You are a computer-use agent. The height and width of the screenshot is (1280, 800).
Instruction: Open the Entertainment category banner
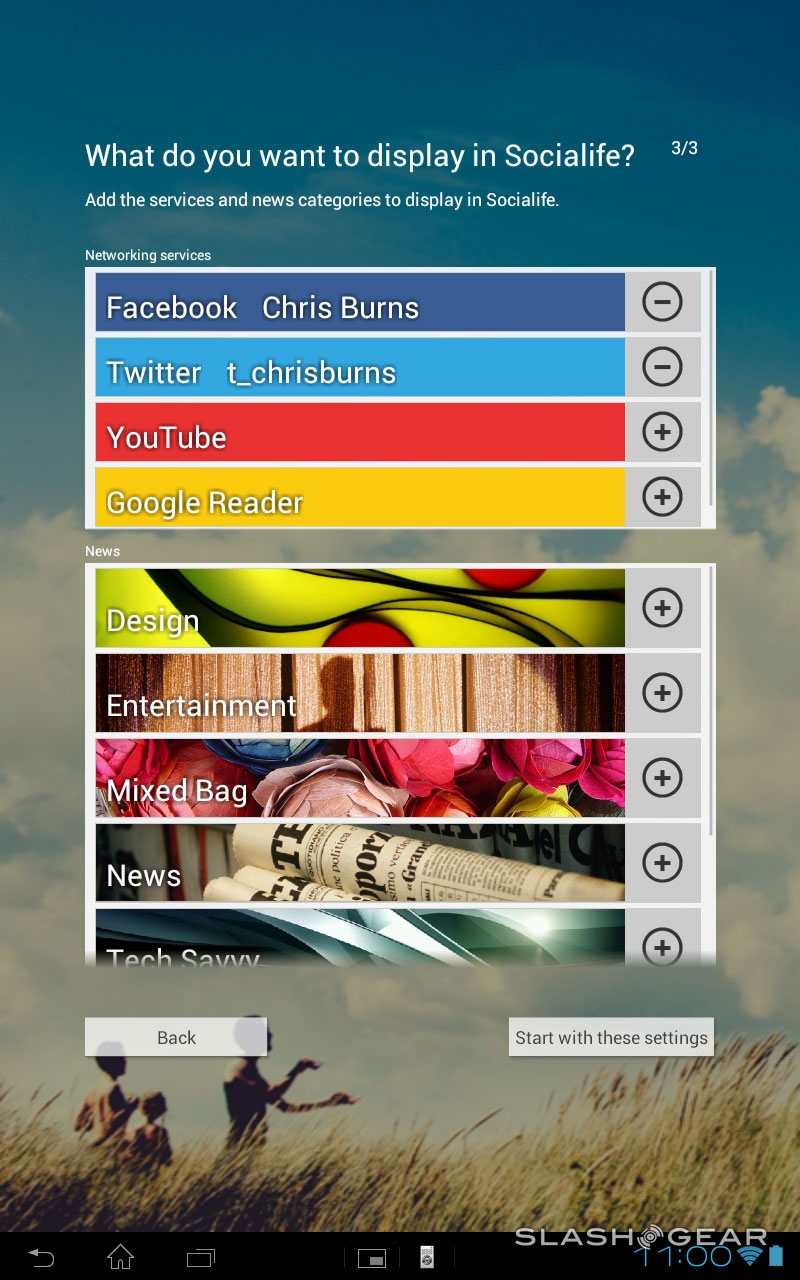(x=360, y=693)
